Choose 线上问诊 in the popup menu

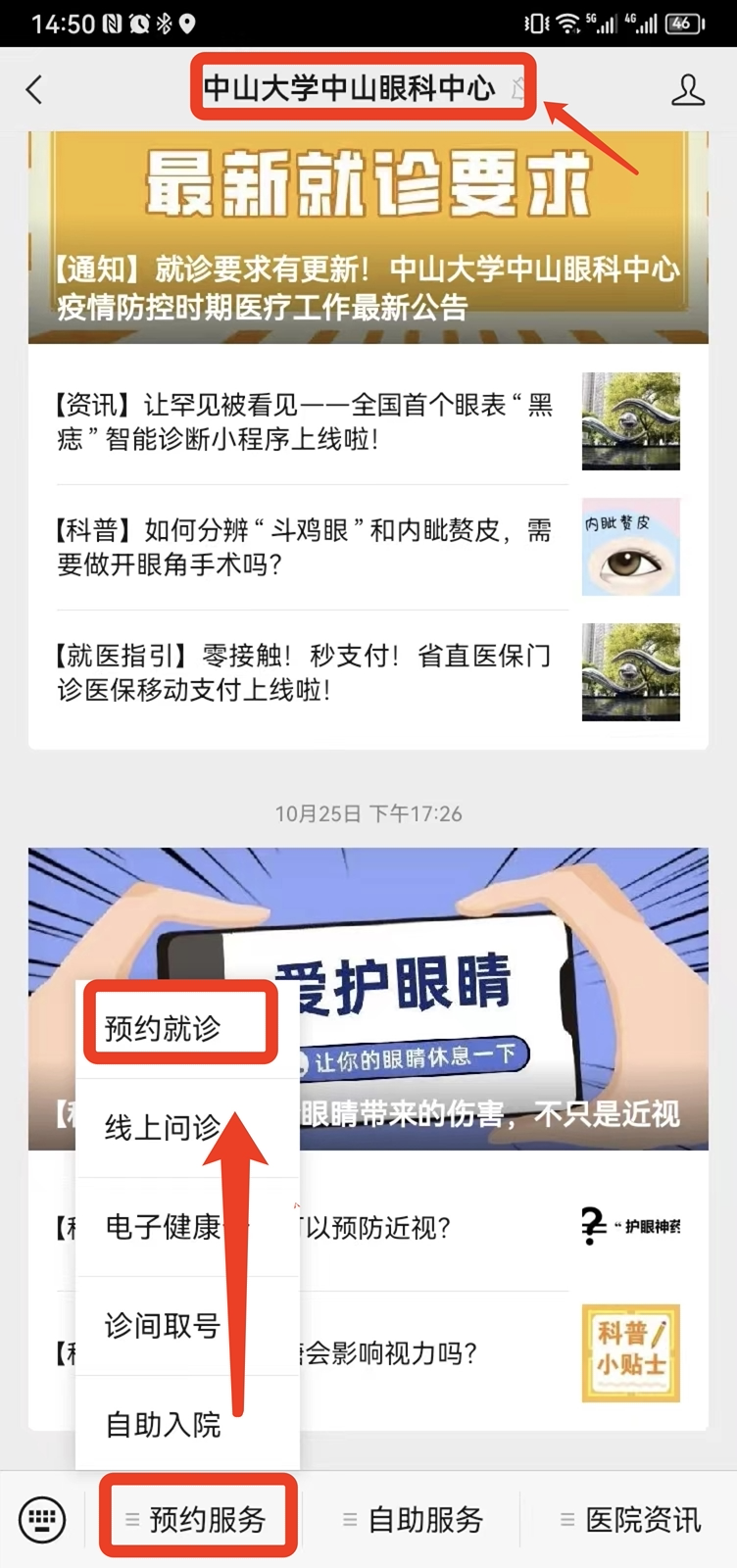[x=164, y=1128]
